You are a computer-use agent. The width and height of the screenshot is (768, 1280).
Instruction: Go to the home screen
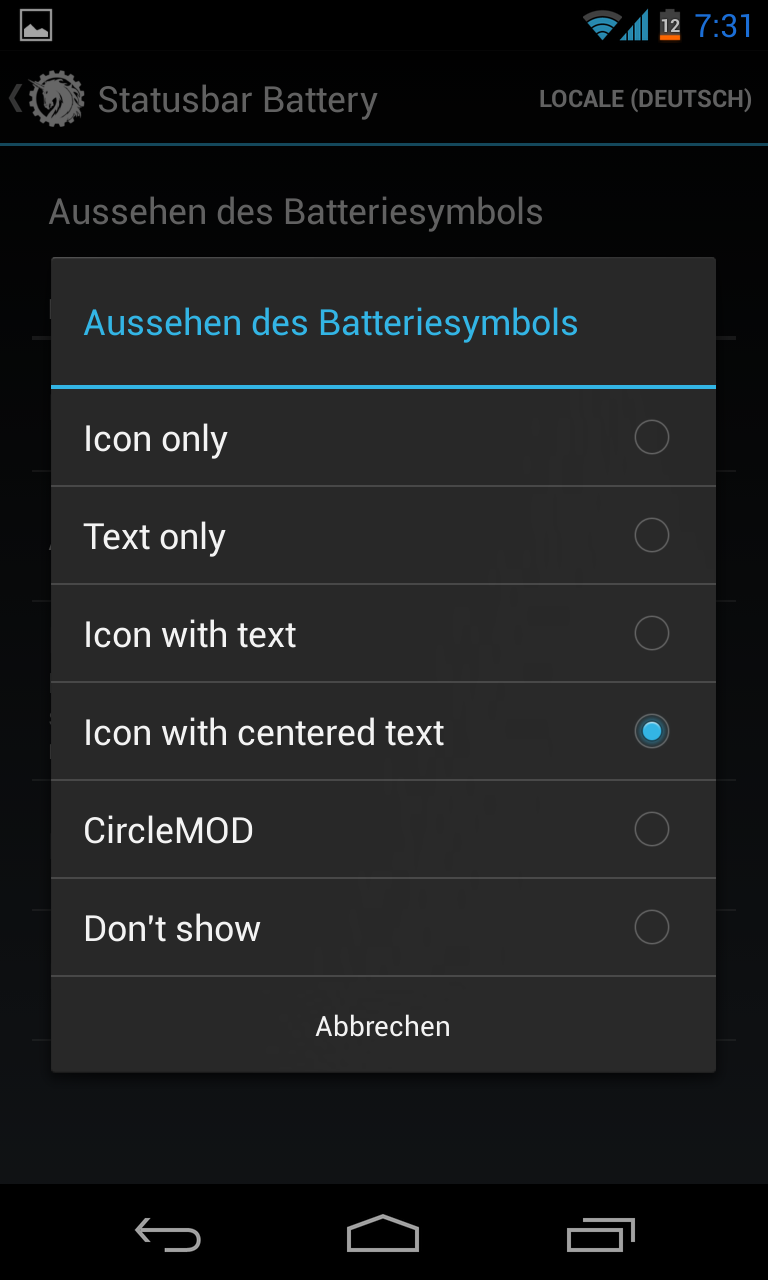click(x=383, y=1234)
